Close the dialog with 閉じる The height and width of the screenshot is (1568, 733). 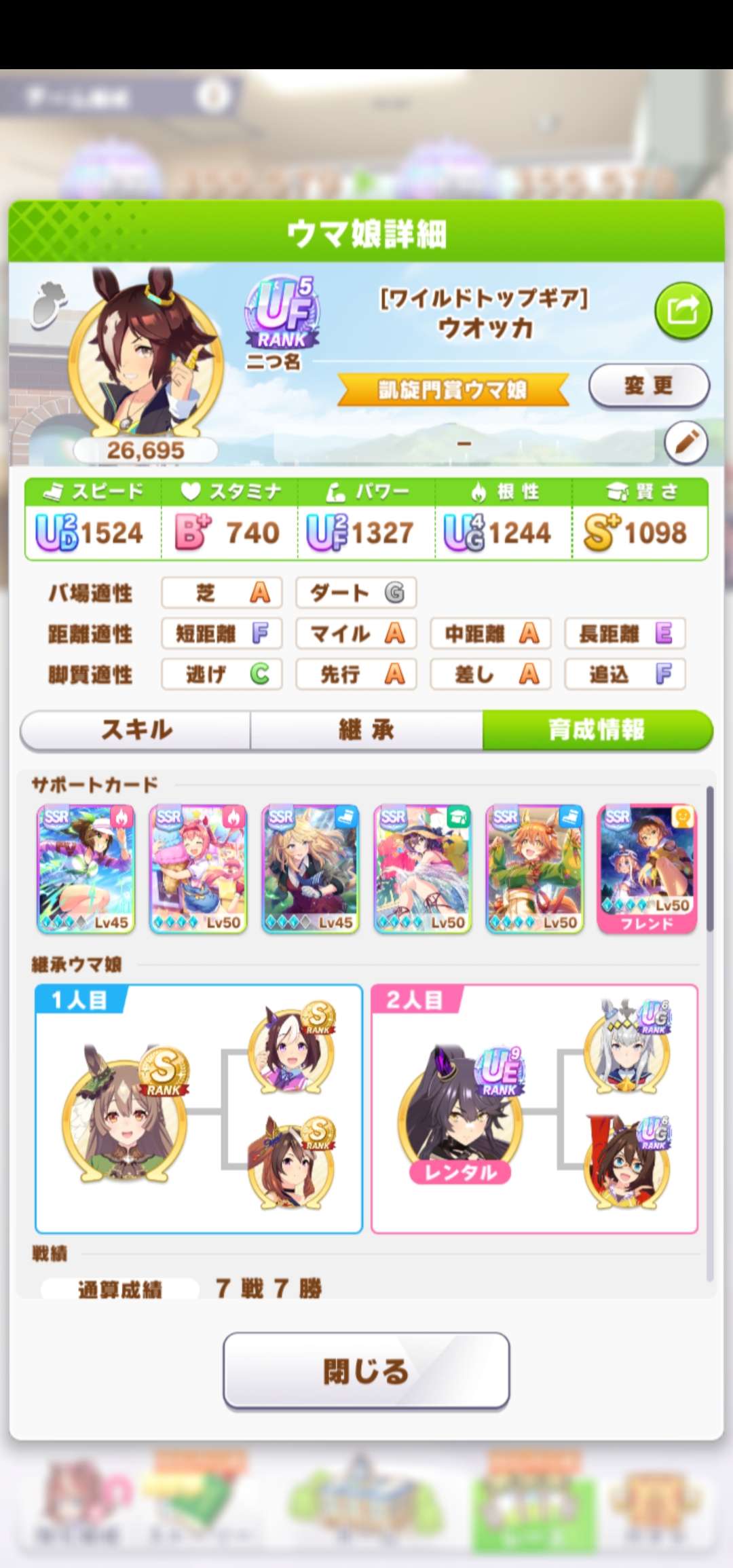[x=366, y=1371]
